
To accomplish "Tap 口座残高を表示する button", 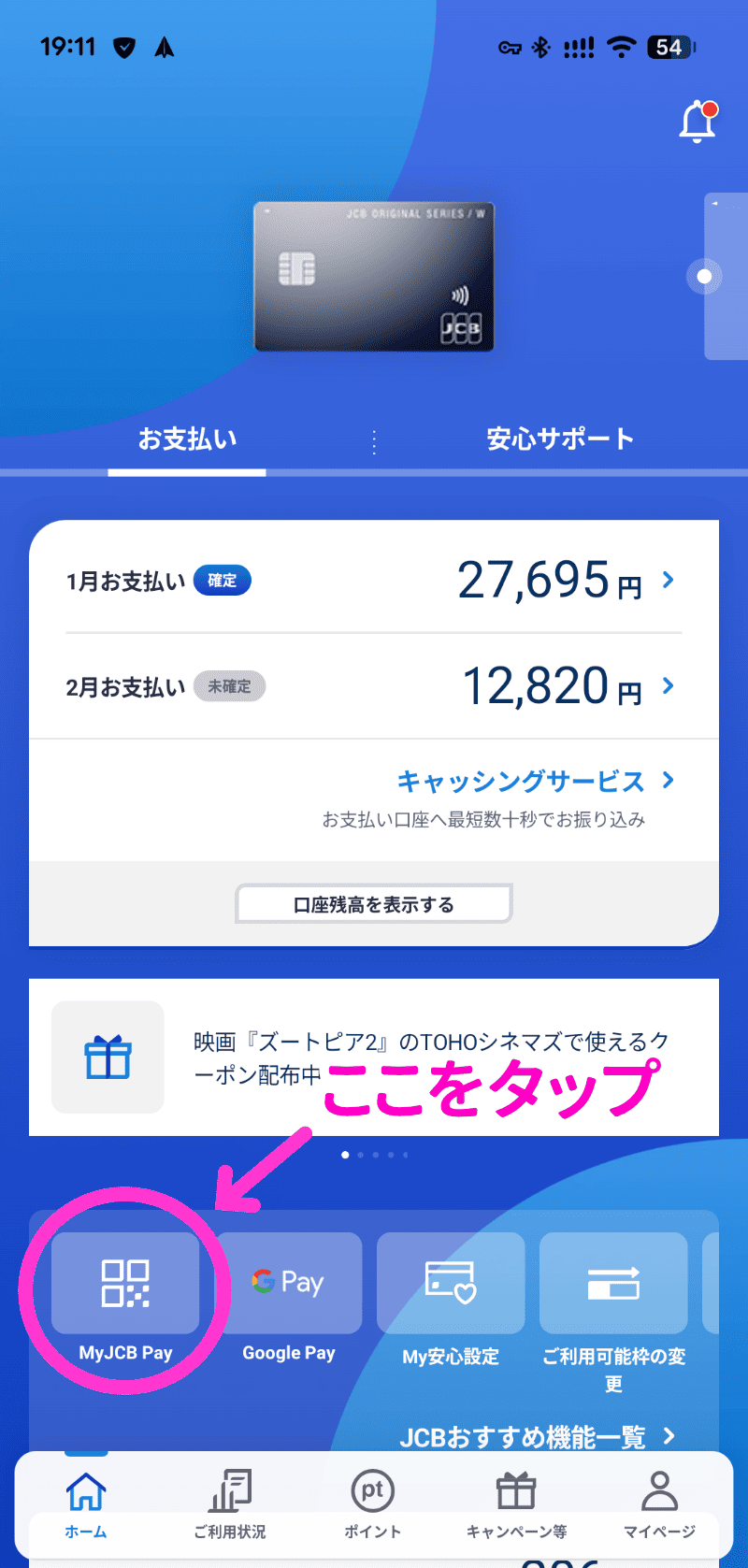I will click(x=373, y=904).
